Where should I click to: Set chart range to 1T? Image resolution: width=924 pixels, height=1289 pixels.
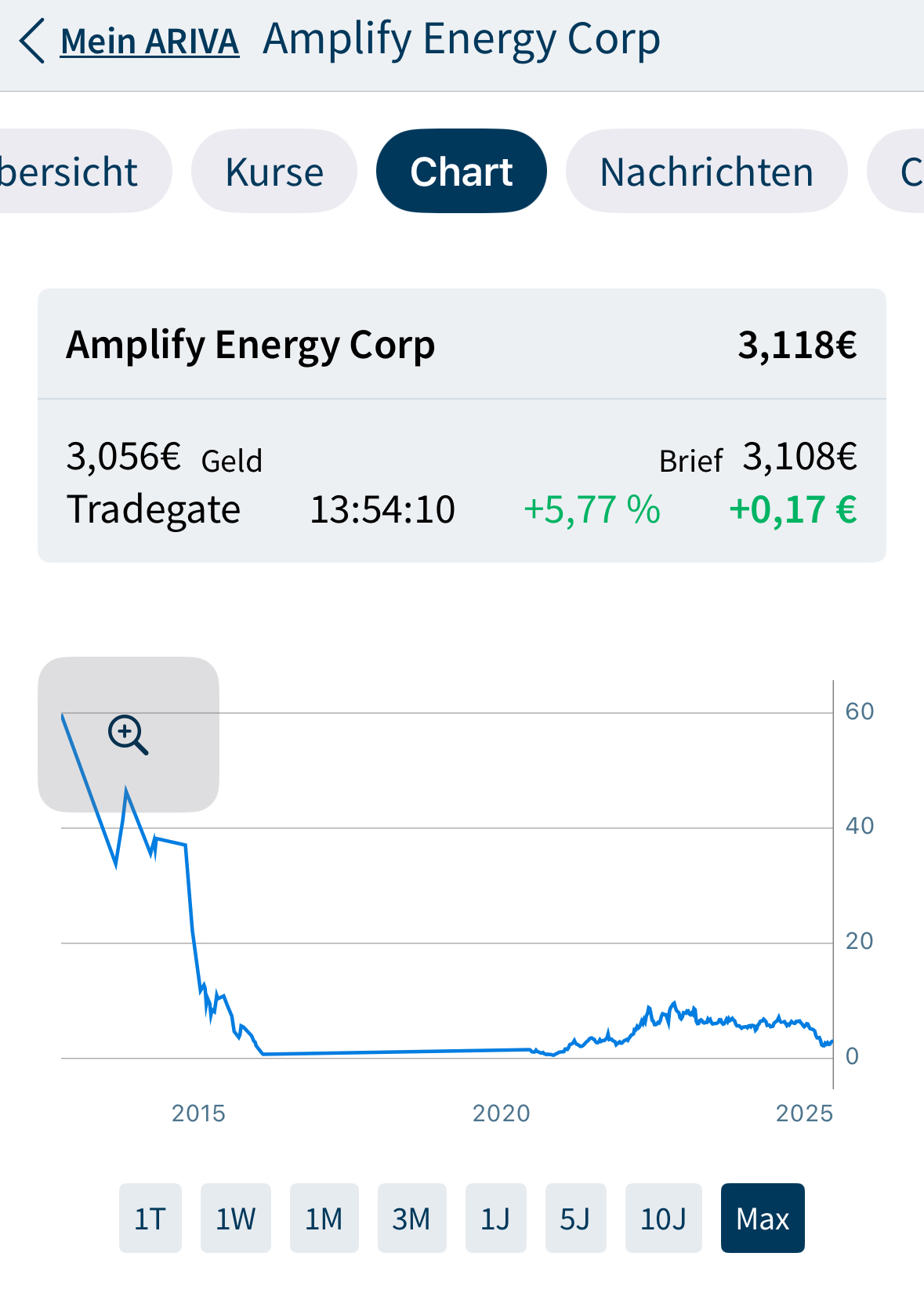click(150, 1218)
